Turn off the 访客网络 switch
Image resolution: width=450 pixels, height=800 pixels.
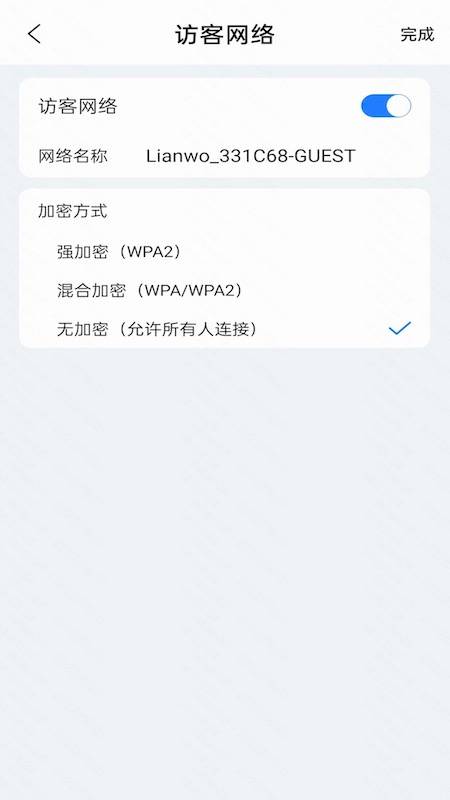(x=386, y=106)
